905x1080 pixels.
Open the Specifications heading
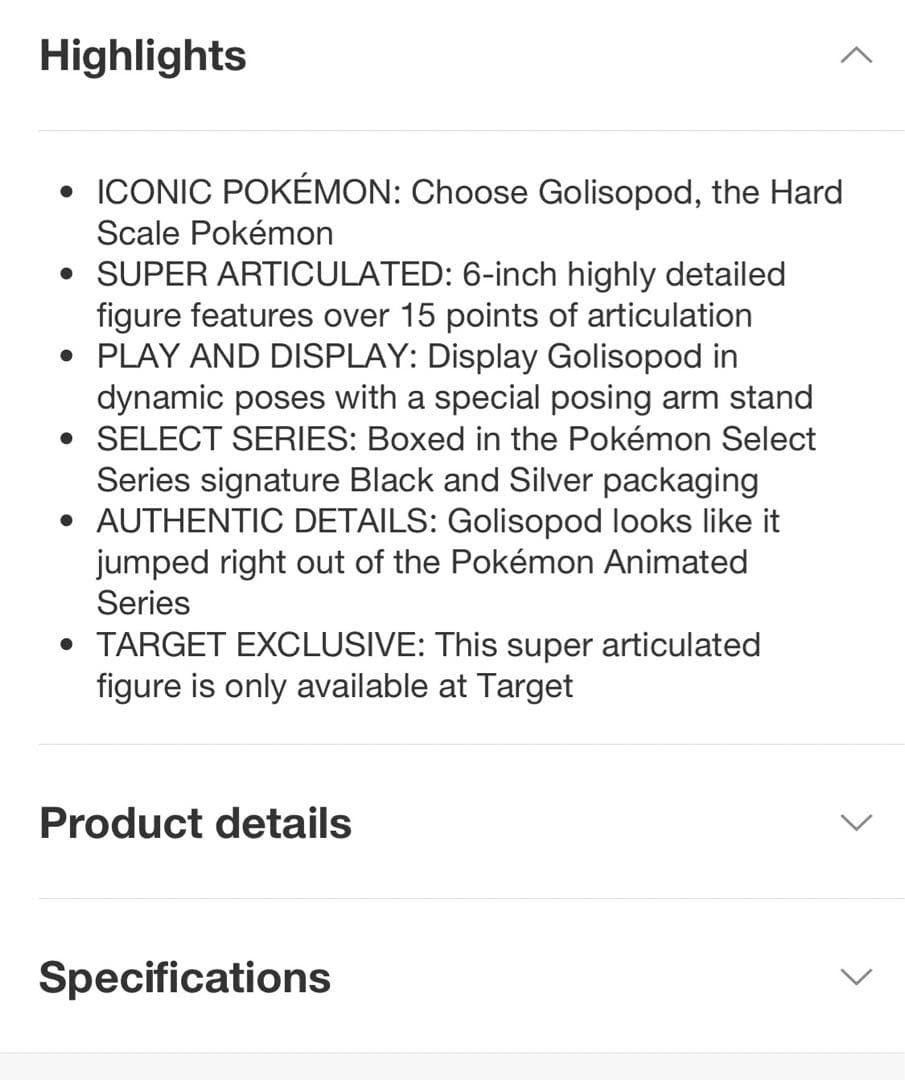pos(184,976)
